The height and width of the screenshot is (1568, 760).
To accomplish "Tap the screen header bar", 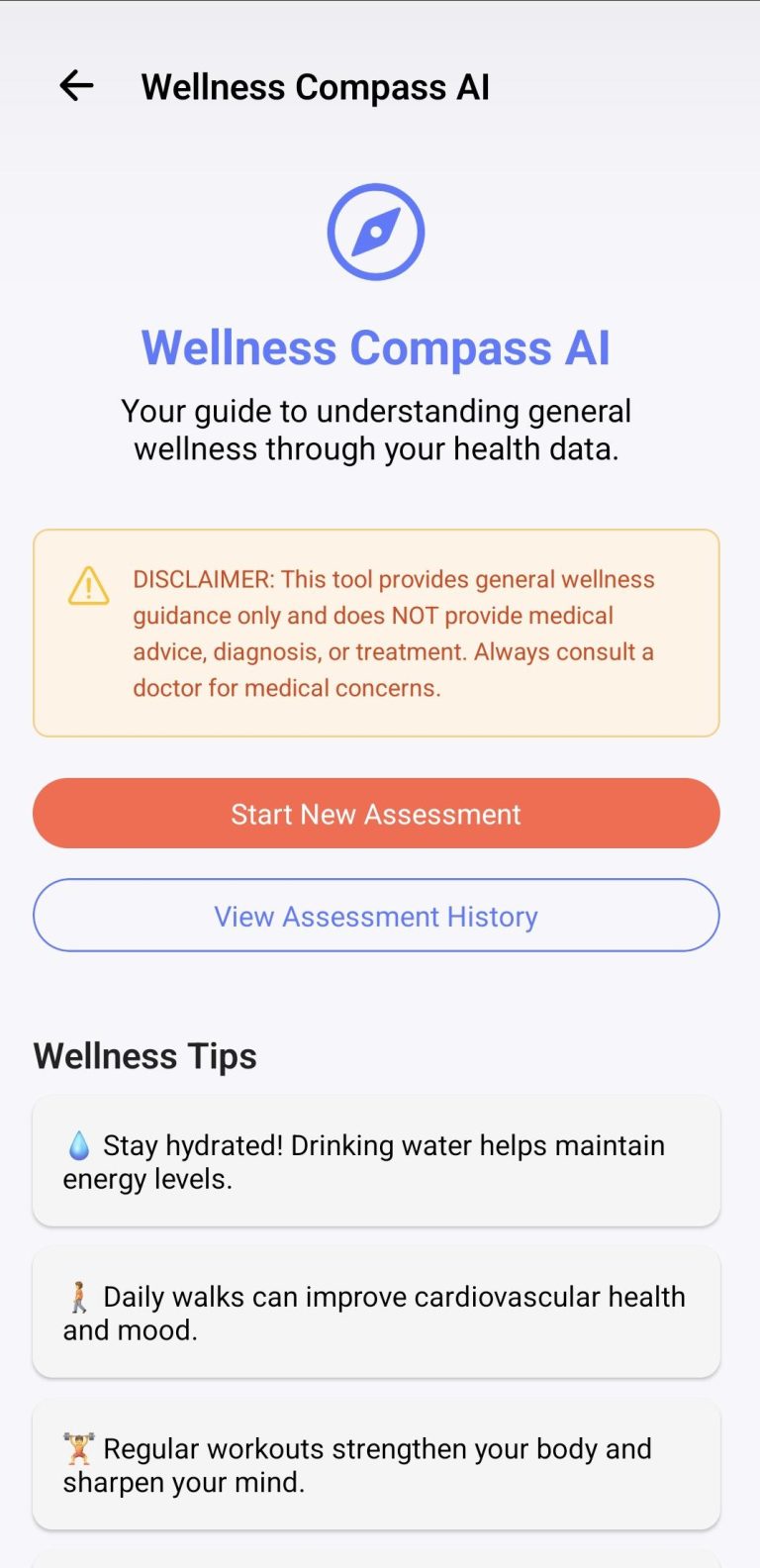I will click(376, 86).
